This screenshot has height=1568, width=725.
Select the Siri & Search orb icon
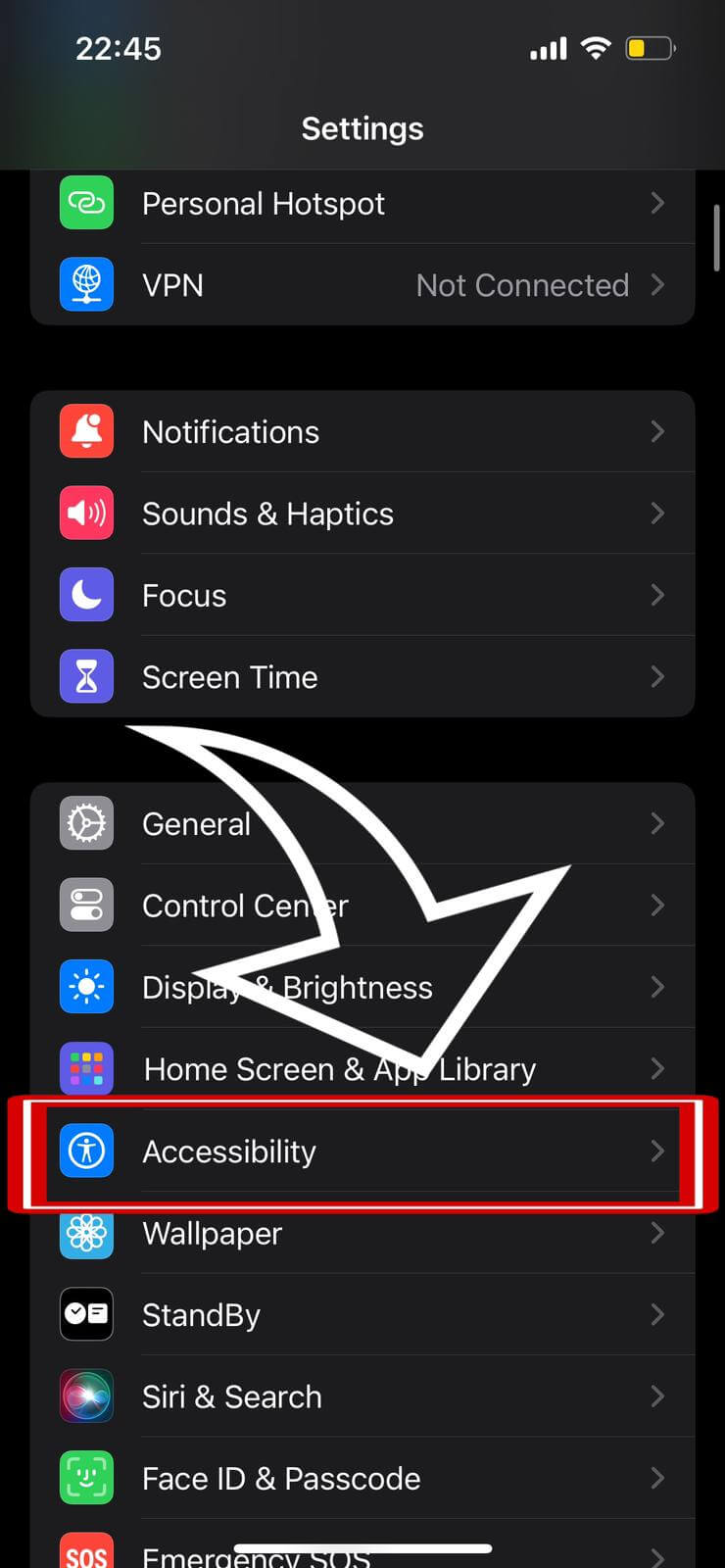click(86, 1396)
